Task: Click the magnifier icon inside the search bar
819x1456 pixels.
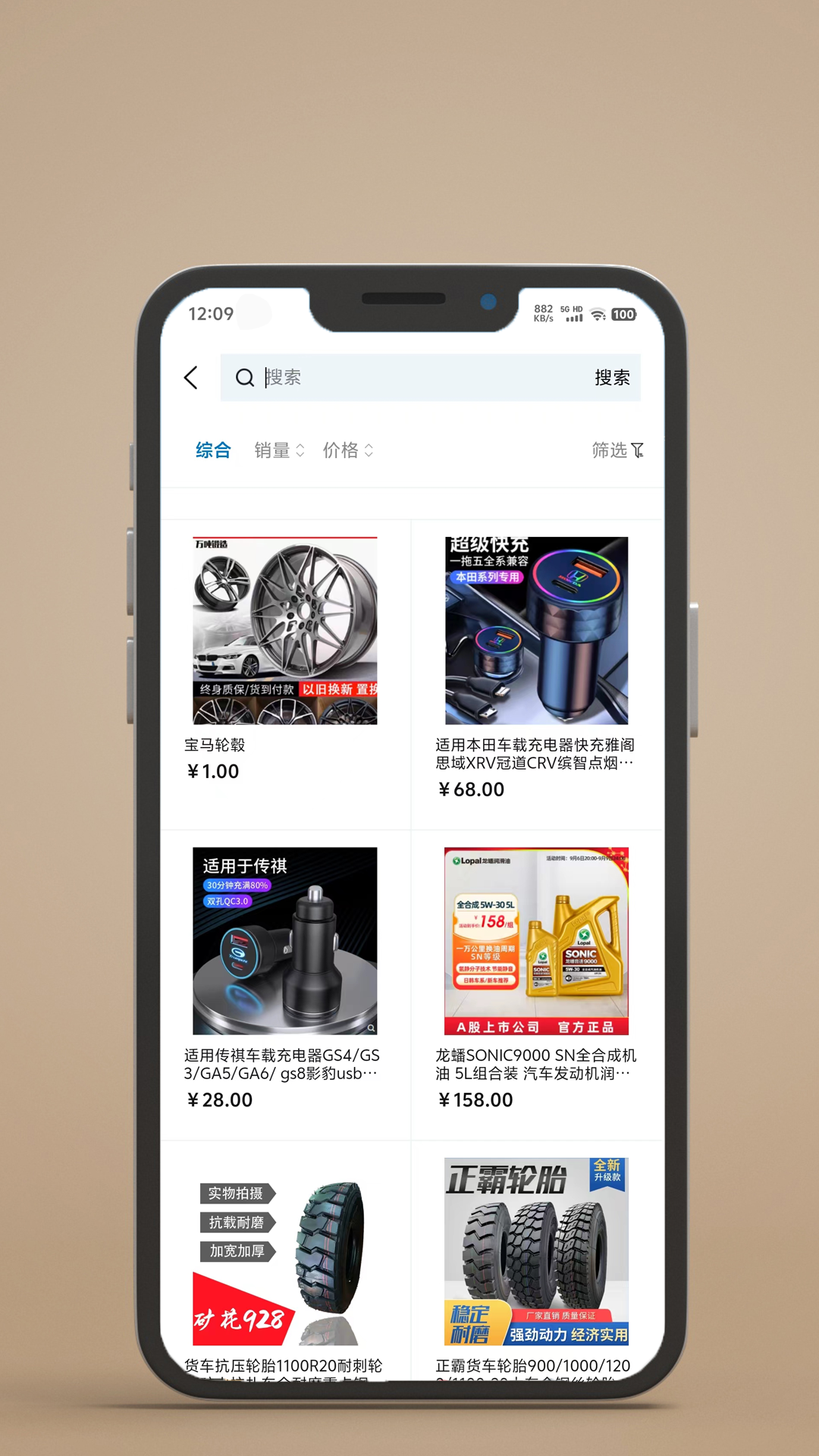Action: (245, 378)
